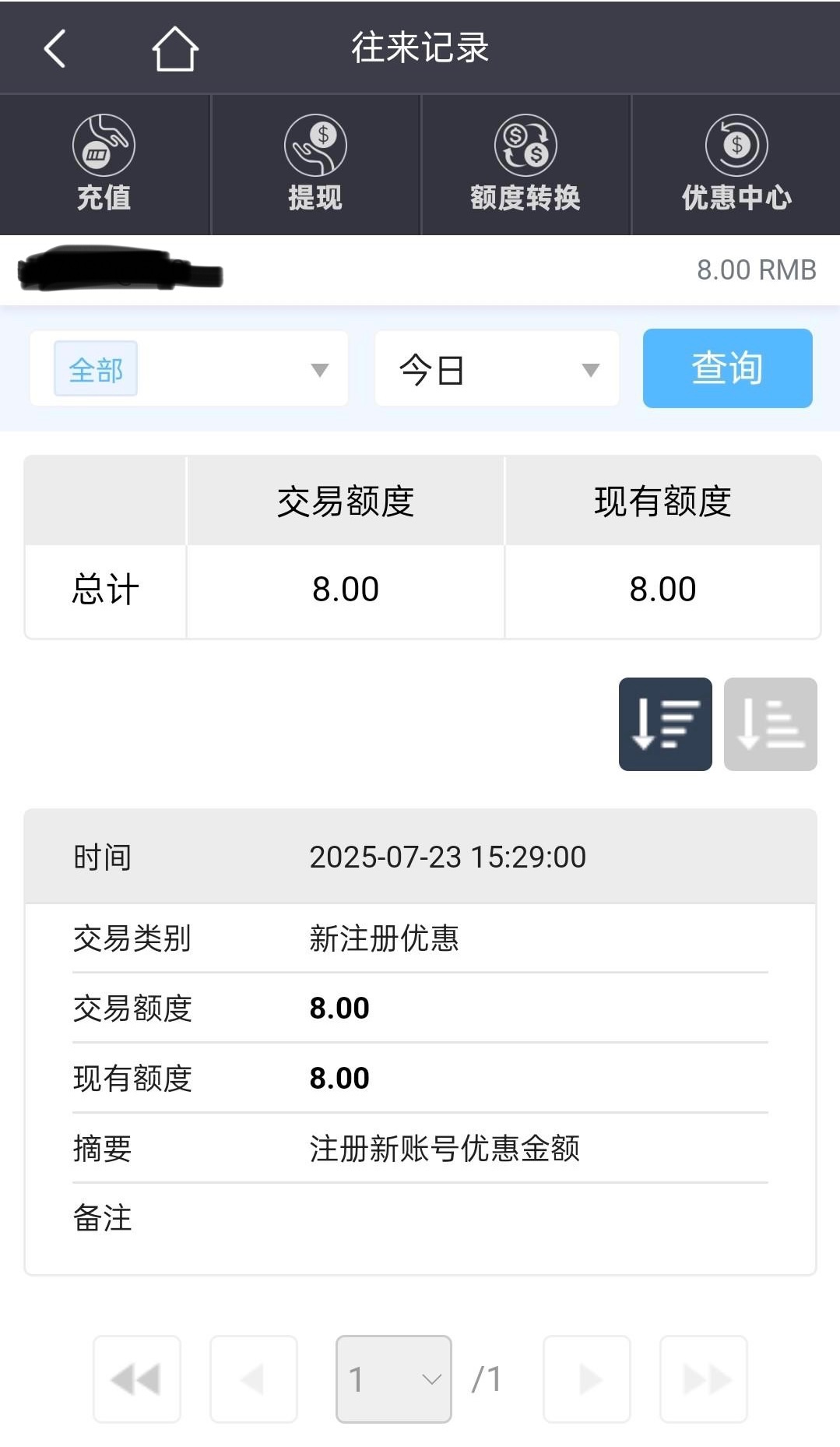Expand the 全部 transaction type dropdown
The height and width of the screenshot is (1447, 840).
tap(189, 369)
